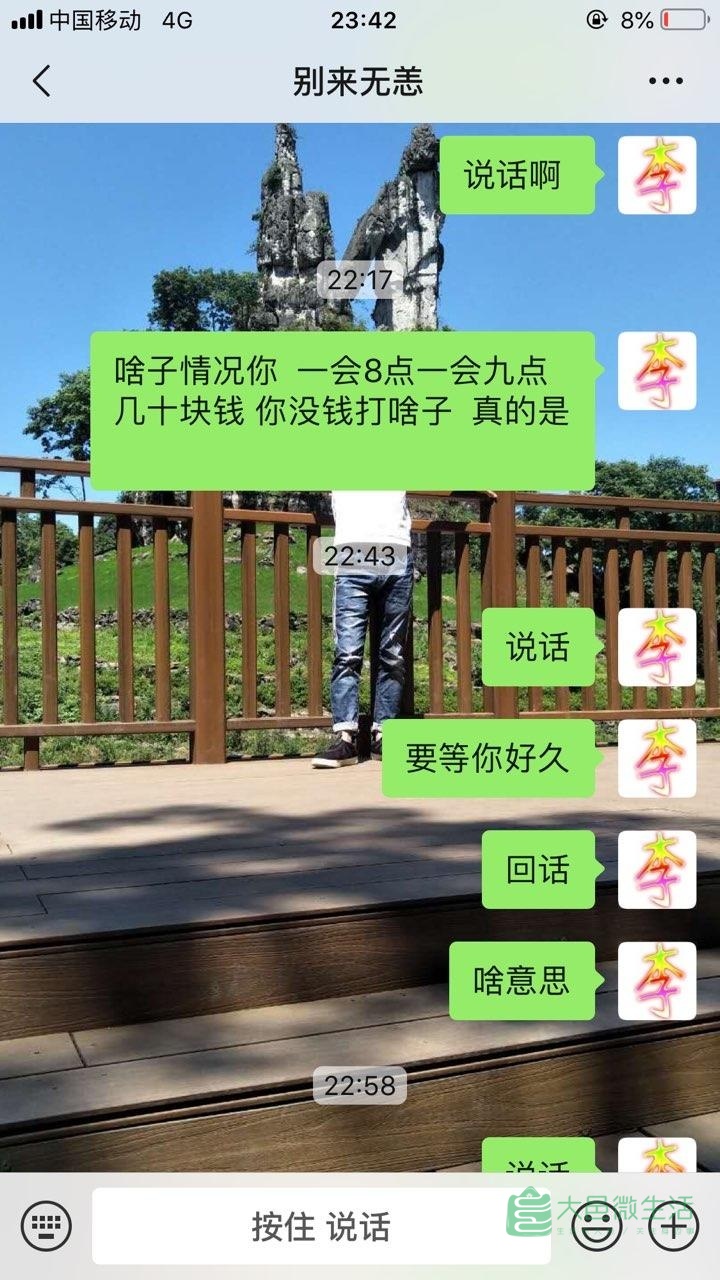Open the emoji sticker panel

click(597, 1225)
